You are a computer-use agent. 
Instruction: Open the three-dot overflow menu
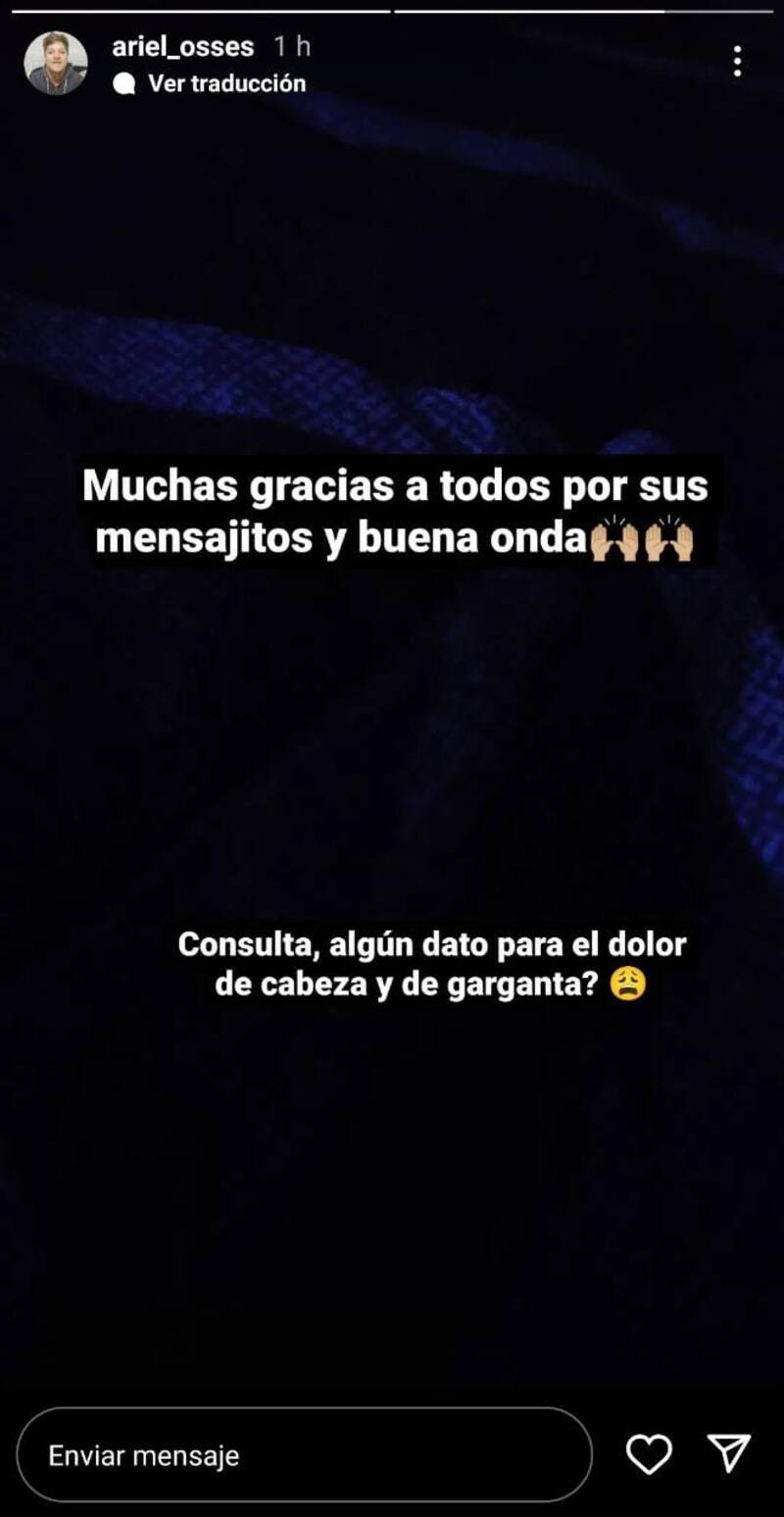(737, 62)
